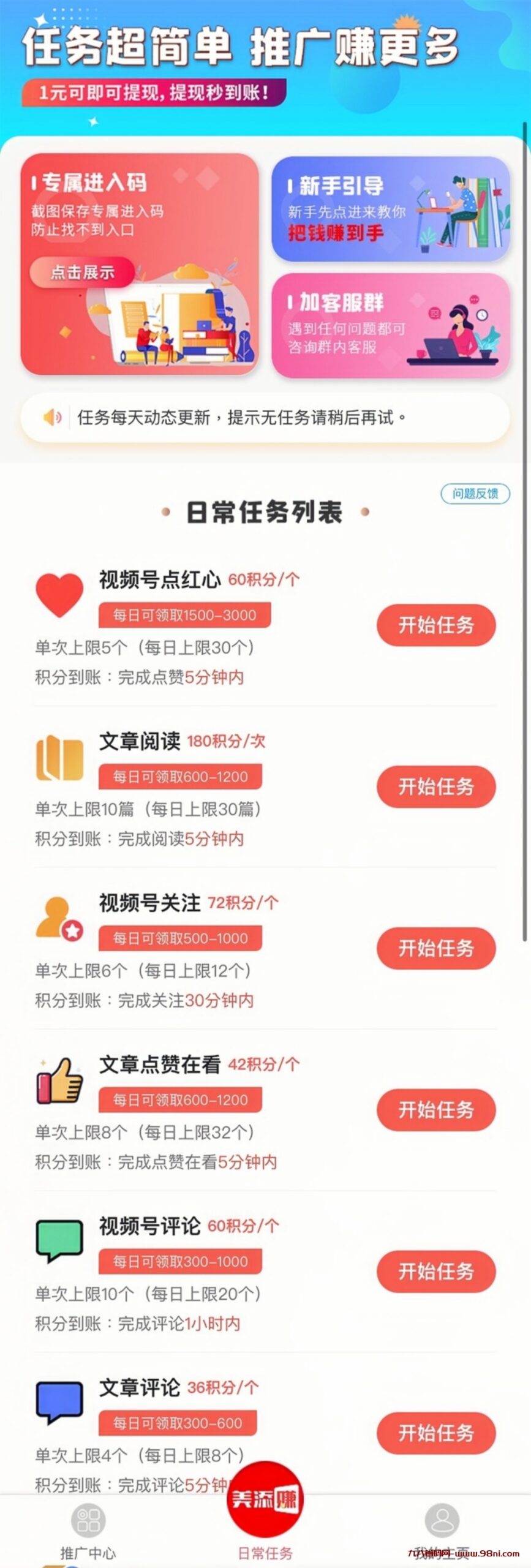Start the 文章阅读 task

coord(435,786)
